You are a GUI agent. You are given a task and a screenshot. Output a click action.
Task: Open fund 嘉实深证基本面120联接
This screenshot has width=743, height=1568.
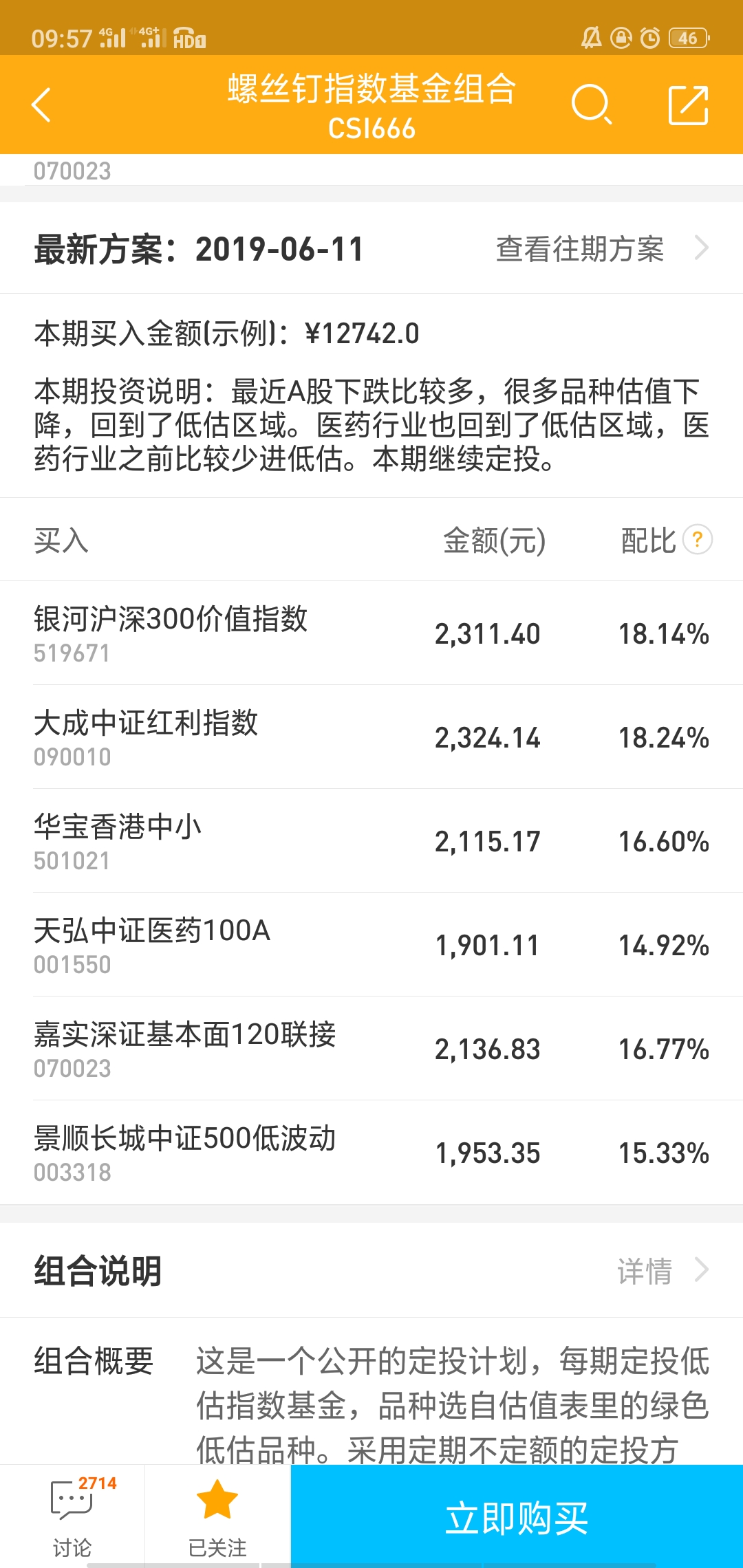click(x=371, y=1049)
